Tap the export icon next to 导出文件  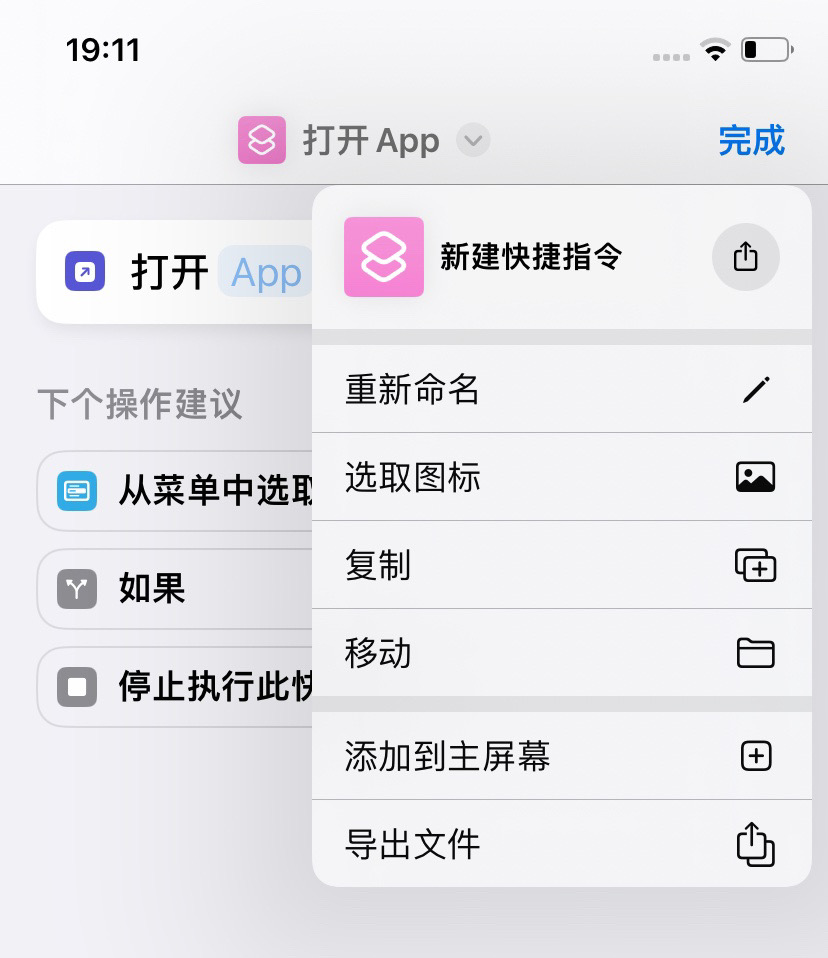click(x=757, y=845)
